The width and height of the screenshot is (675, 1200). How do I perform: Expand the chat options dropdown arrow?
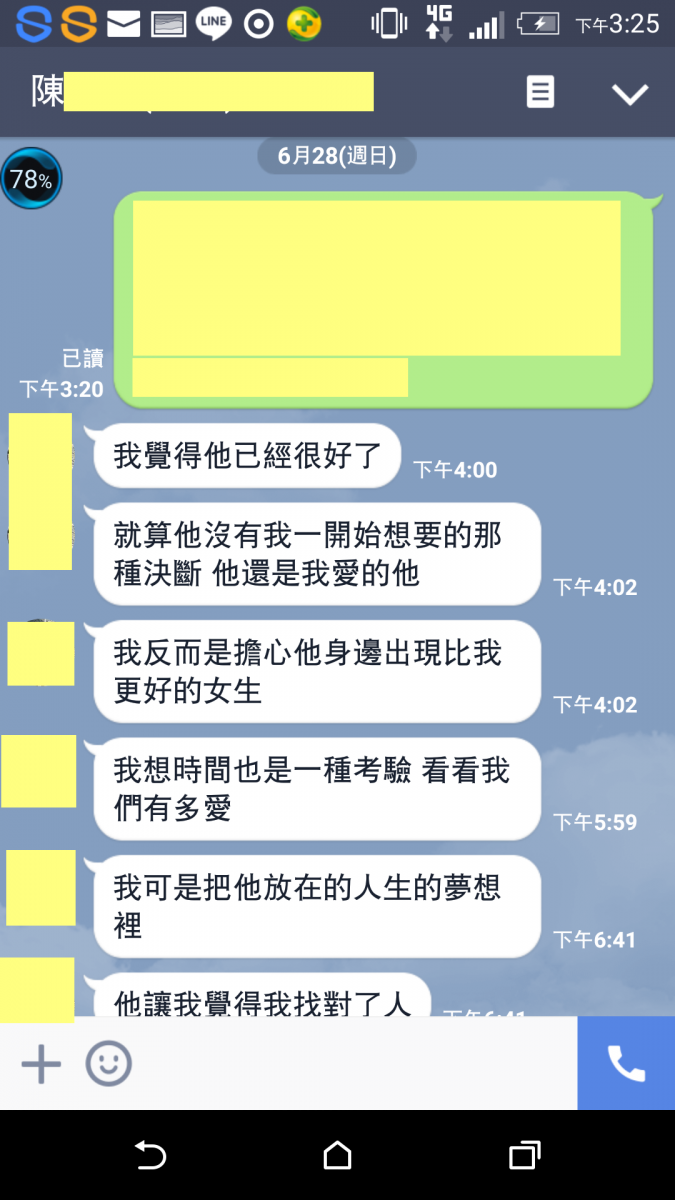tap(630, 94)
